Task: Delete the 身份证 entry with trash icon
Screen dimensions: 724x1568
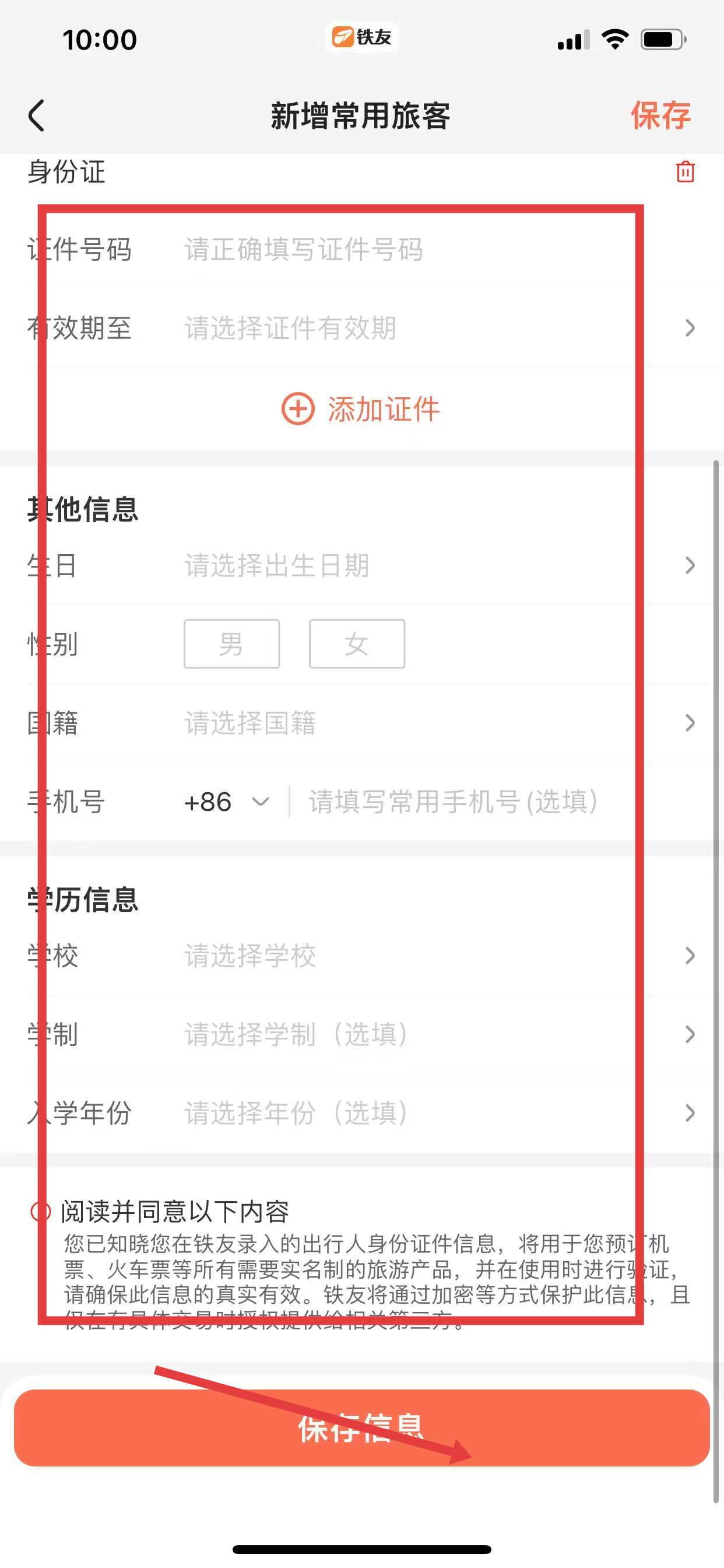Action: pos(685,171)
